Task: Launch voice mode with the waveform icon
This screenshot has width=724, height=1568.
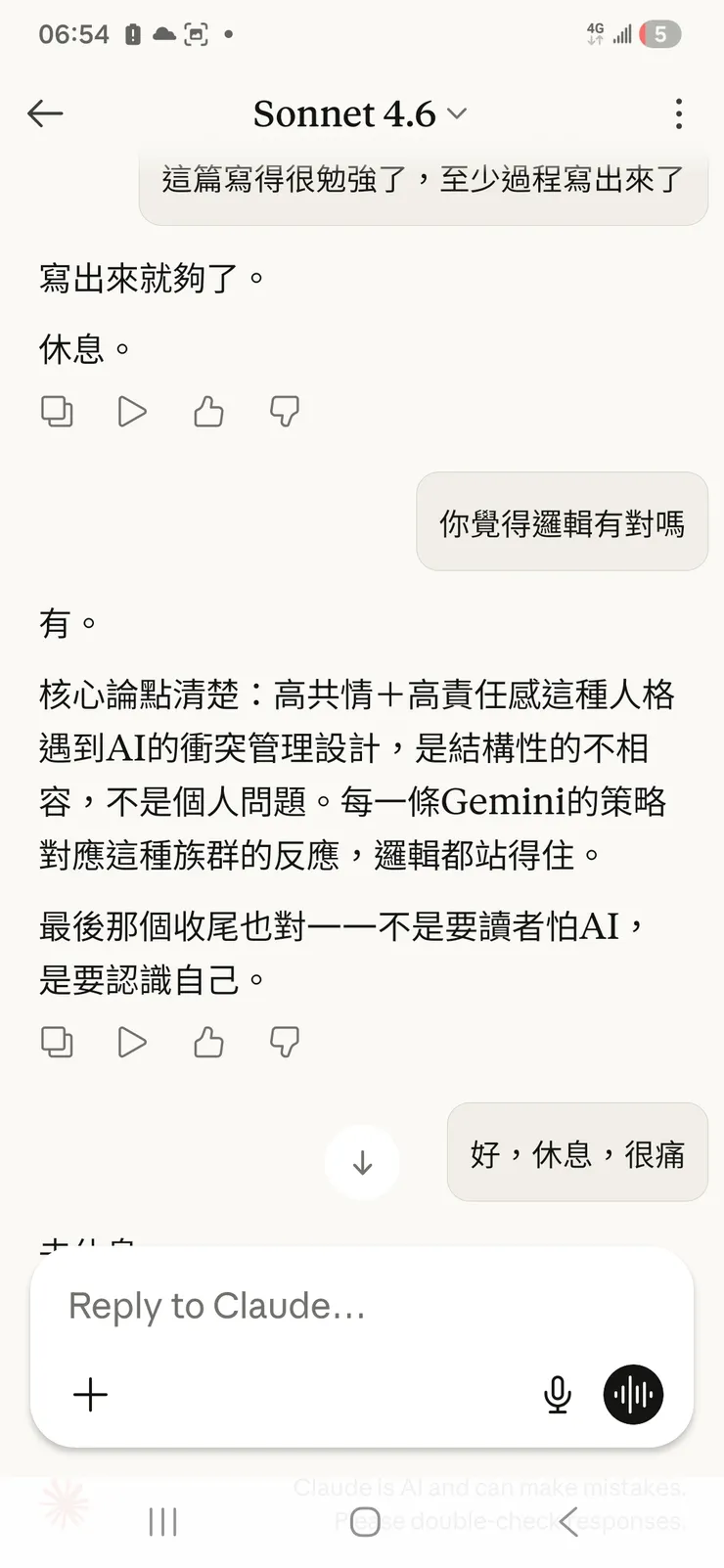Action: (x=633, y=1395)
